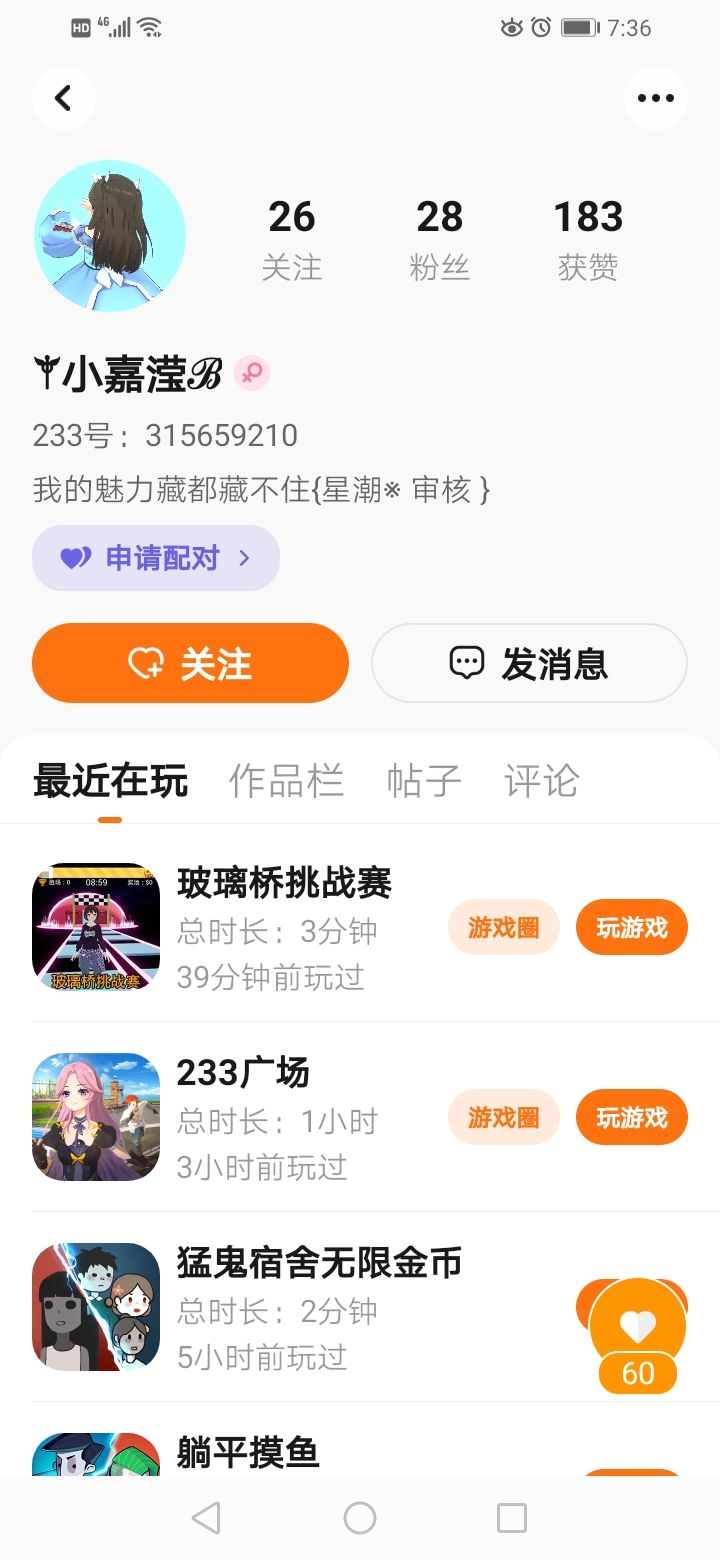Switch to the 帖子 tab
720x1560 pixels.
[x=424, y=780]
